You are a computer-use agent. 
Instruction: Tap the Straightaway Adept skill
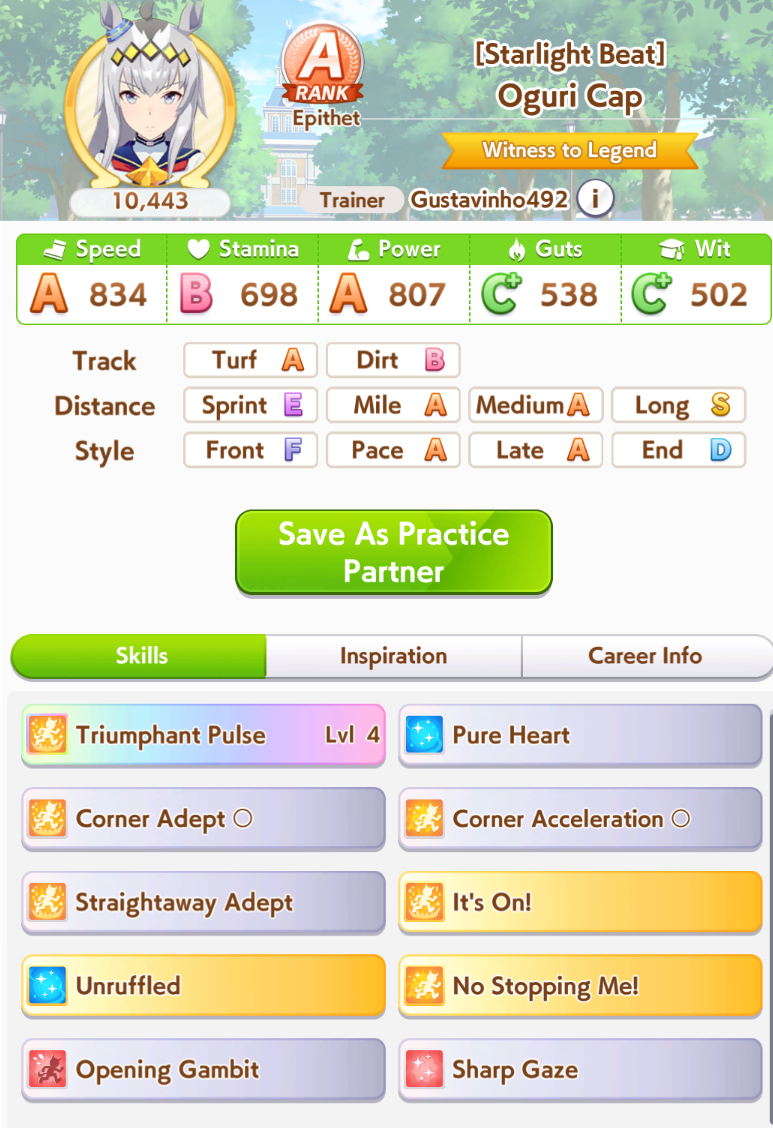coord(203,902)
